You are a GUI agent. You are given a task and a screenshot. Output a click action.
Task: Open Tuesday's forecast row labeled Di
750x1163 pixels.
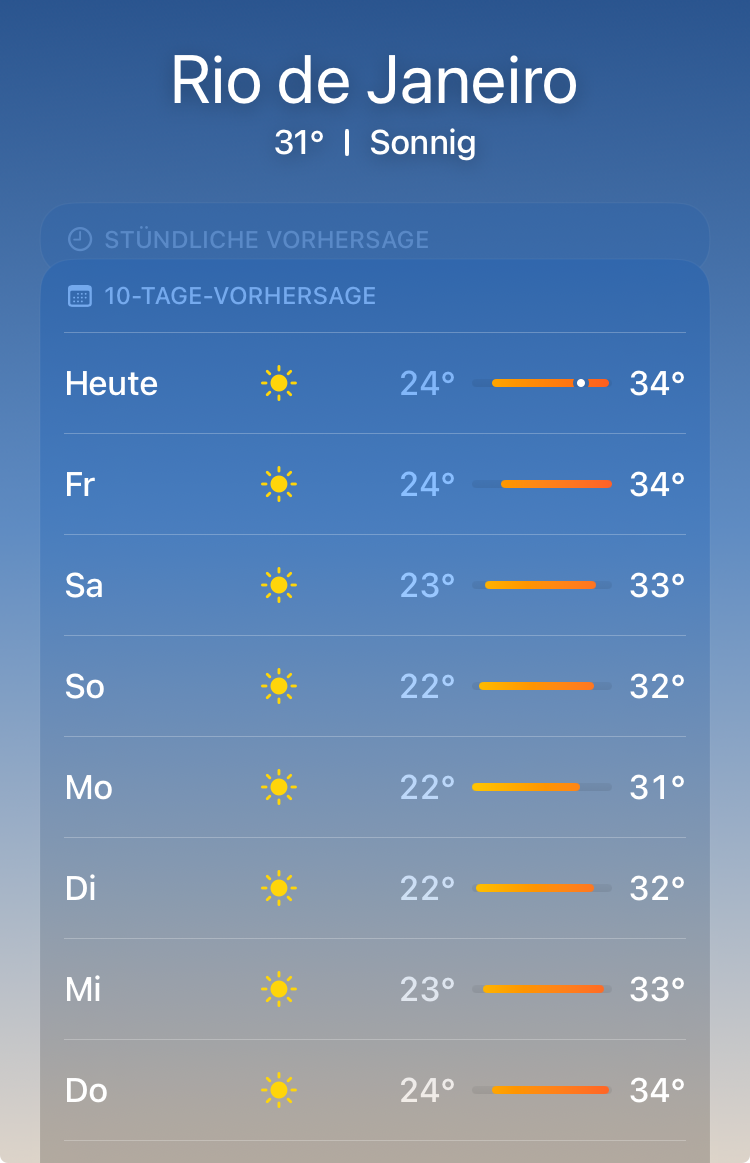tap(375, 888)
